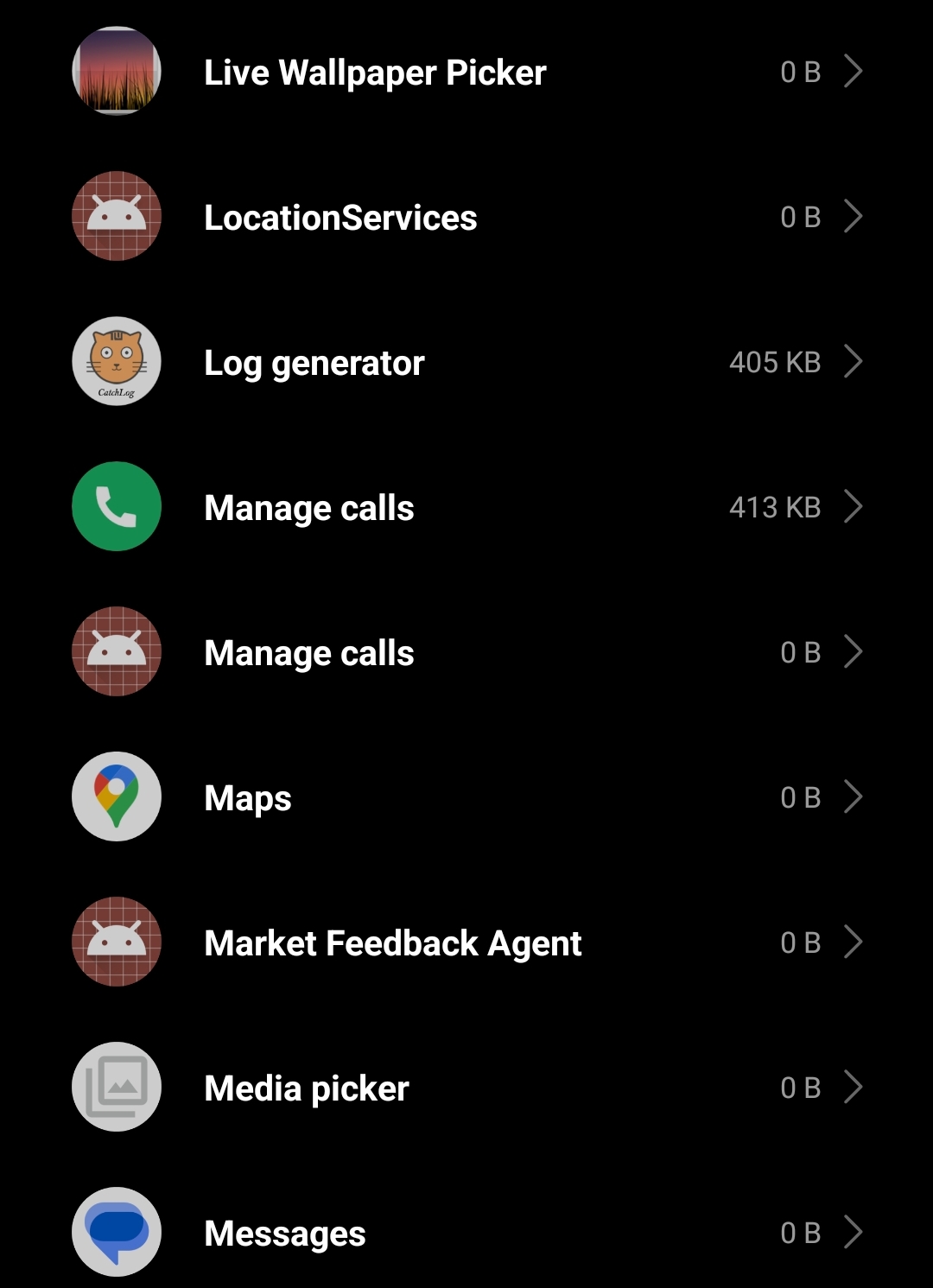Open Manage calls showing 413 KB
Image resolution: width=933 pixels, height=1288 pixels.
[466, 507]
